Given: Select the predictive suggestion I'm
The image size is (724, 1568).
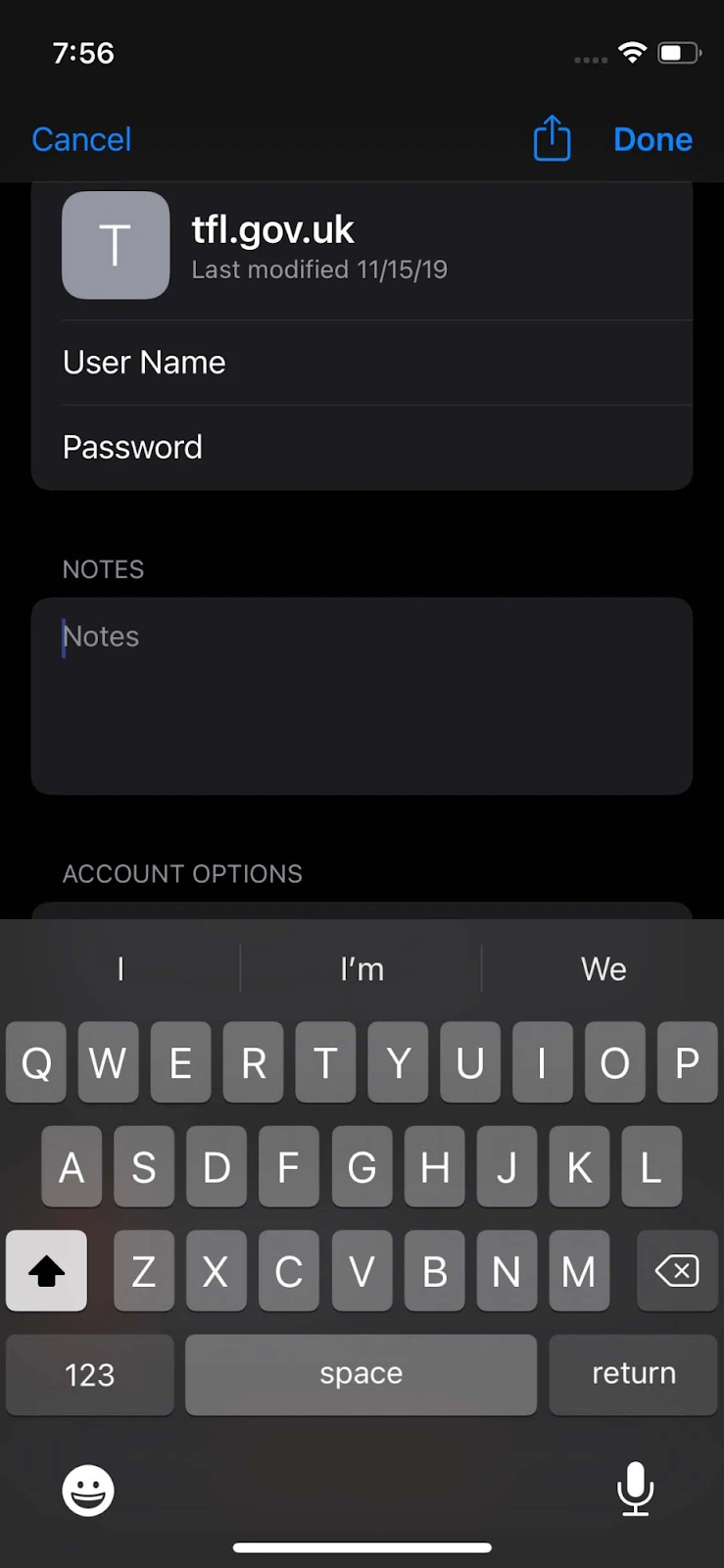Looking at the screenshot, I should point(362,968).
